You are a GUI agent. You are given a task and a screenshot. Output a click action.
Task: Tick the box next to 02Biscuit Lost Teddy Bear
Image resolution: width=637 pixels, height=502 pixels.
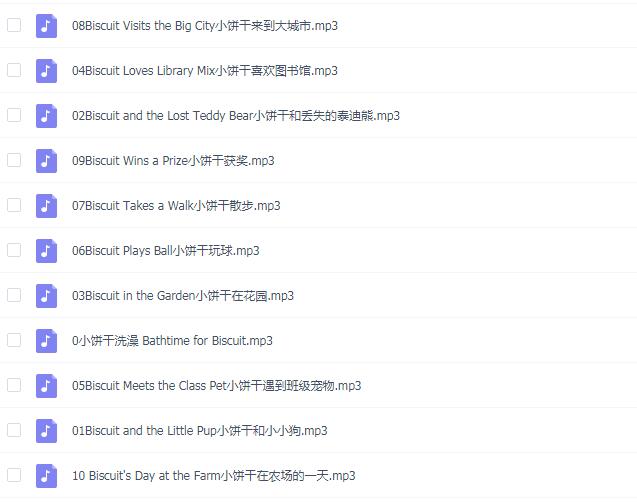pos(14,115)
